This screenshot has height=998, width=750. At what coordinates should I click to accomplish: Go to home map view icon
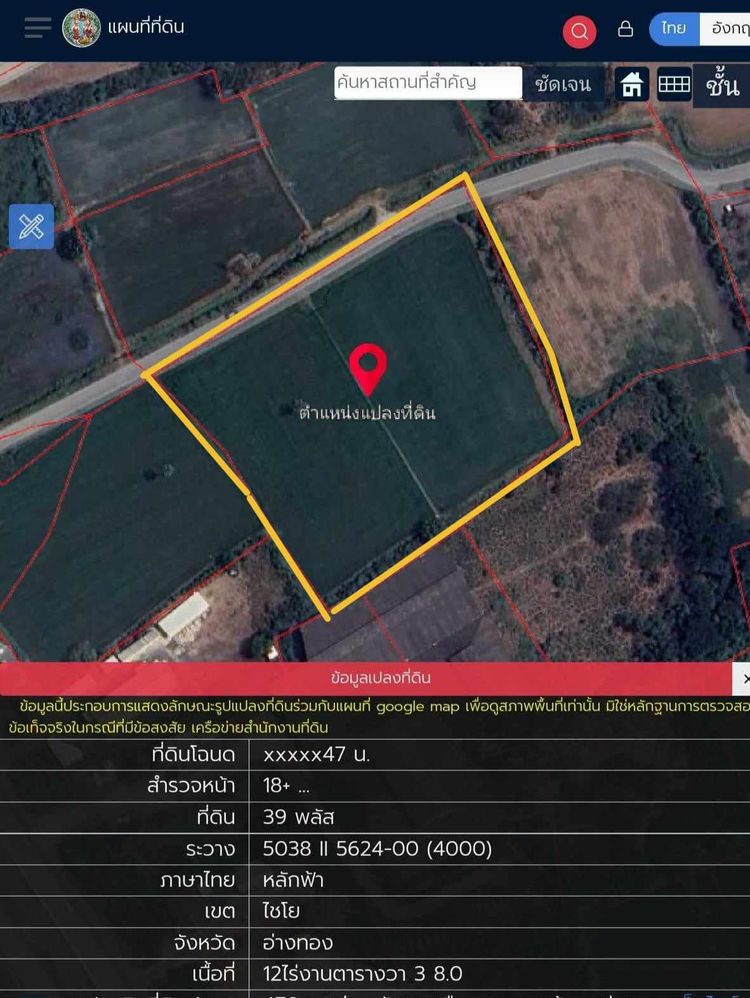632,85
